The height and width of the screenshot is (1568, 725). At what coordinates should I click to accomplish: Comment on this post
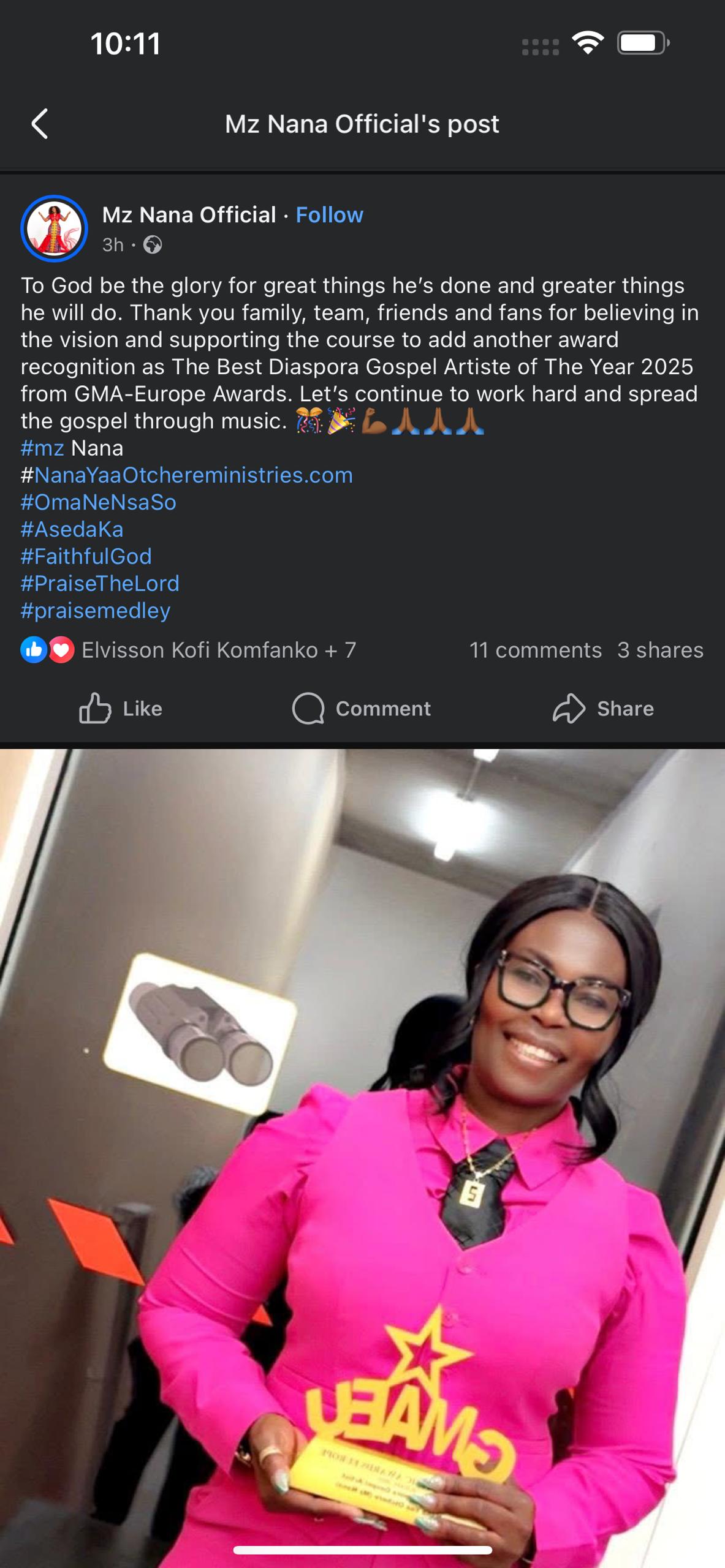point(362,709)
